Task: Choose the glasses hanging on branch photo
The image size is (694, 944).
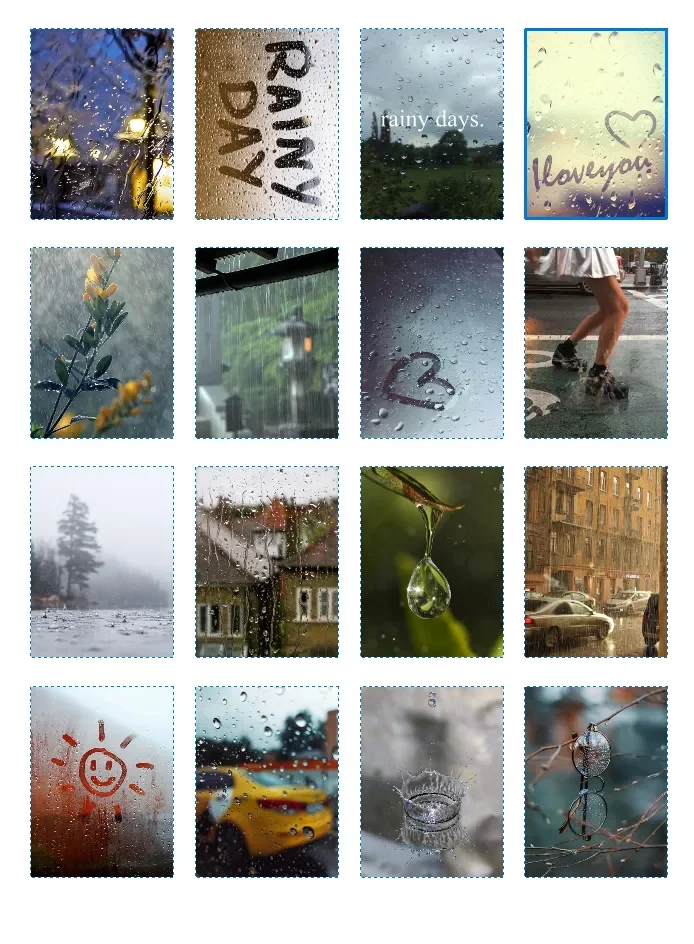Action: pos(596,781)
